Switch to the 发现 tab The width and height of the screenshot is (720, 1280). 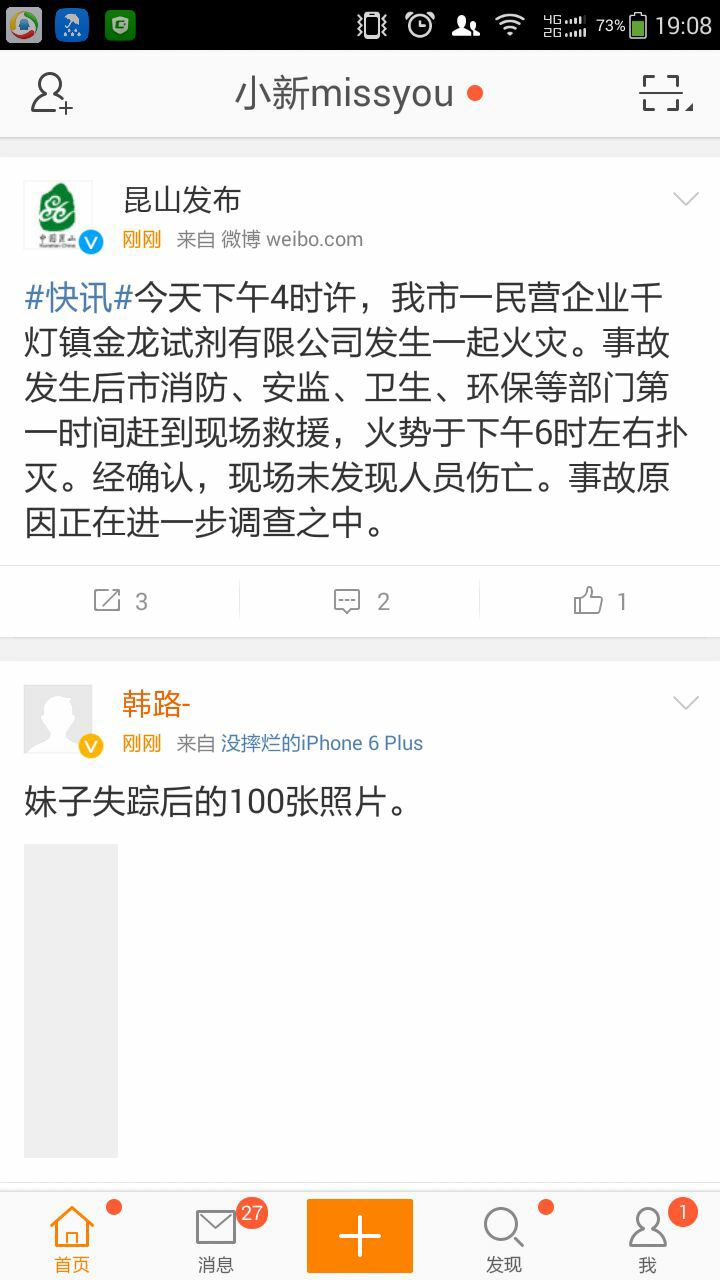504,1240
